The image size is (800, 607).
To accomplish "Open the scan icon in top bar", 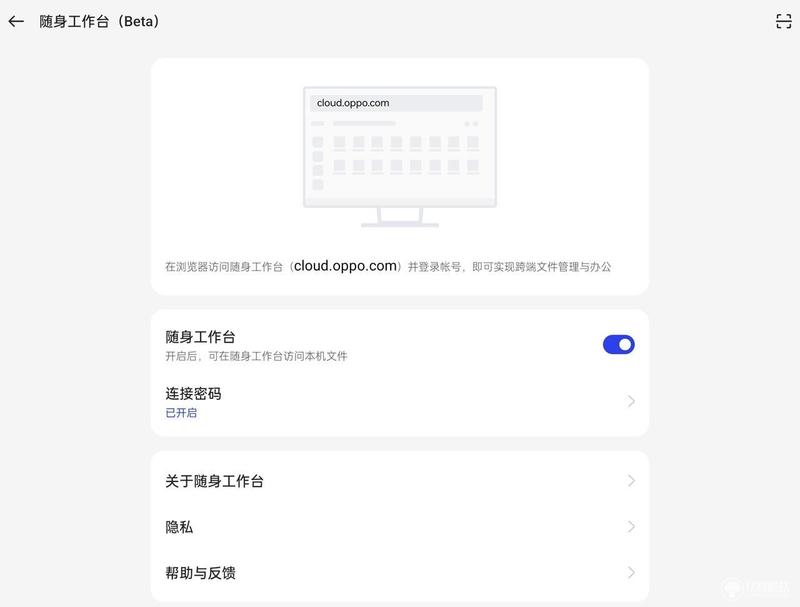I will (x=783, y=21).
